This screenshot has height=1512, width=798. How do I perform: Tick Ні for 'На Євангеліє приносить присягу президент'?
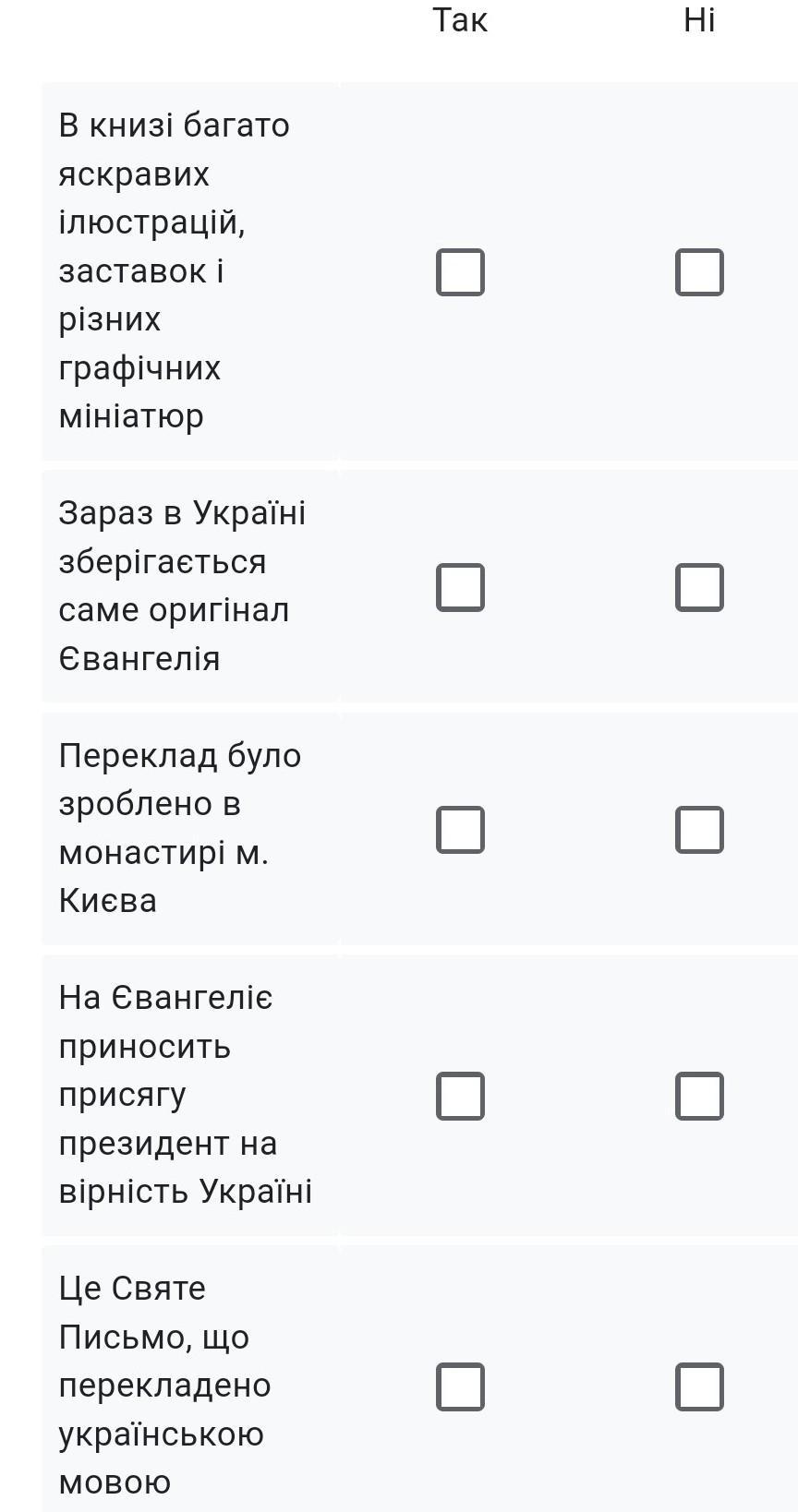(x=699, y=1096)
